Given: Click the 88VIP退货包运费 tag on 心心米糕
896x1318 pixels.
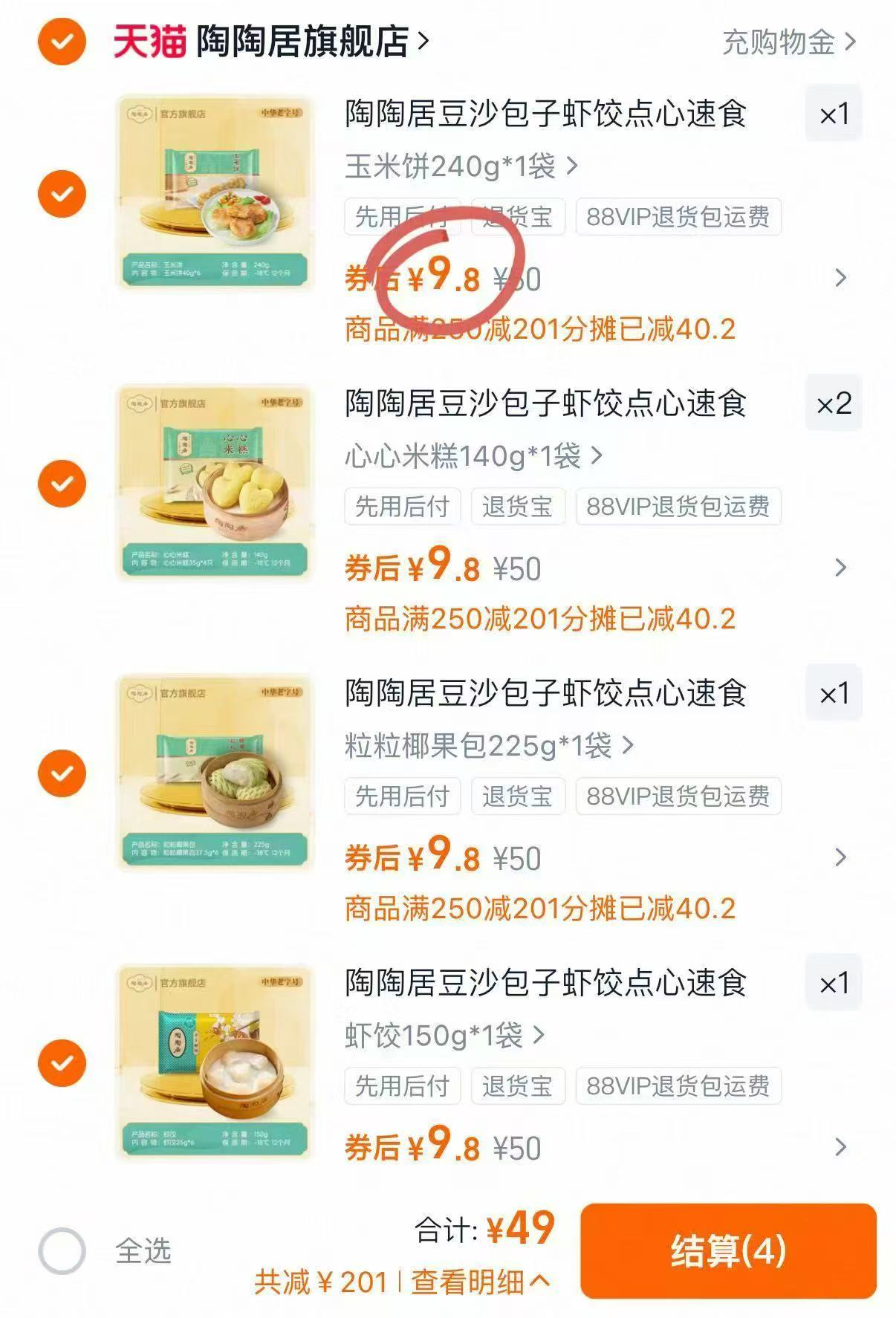Looking at the screenshot, I should [x=680, y=507].
